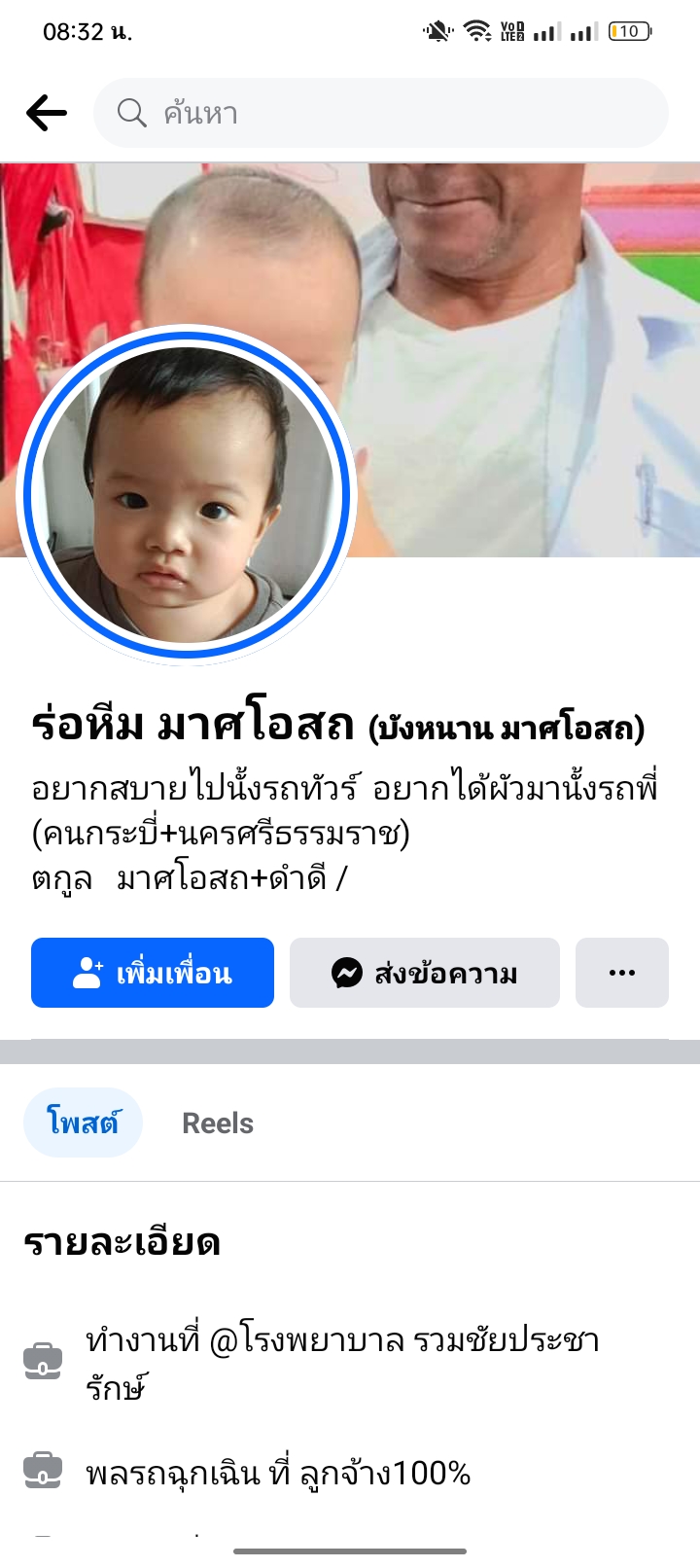Send a message via ส่งข้อความ button
700x1568 pixels.
[424, 973]
